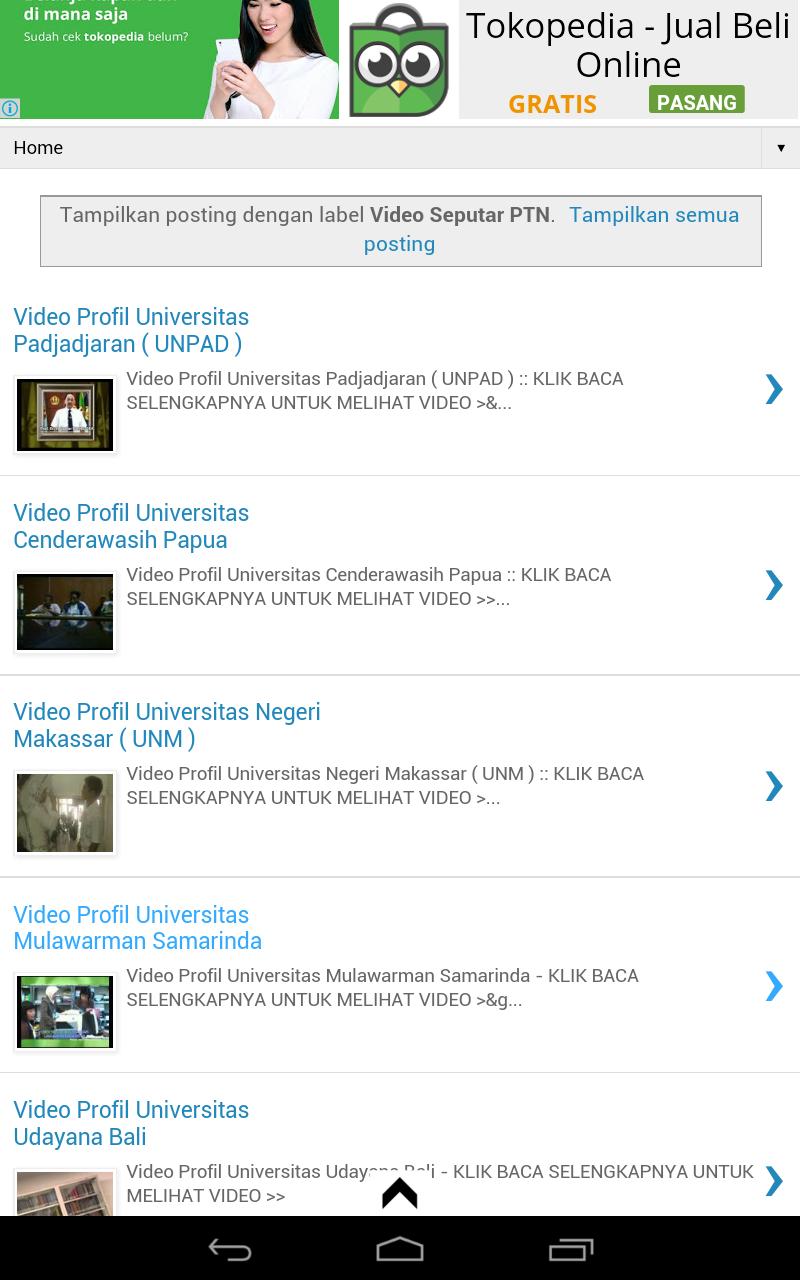Tap the PASANG button in the ad

tap(696, 101)
